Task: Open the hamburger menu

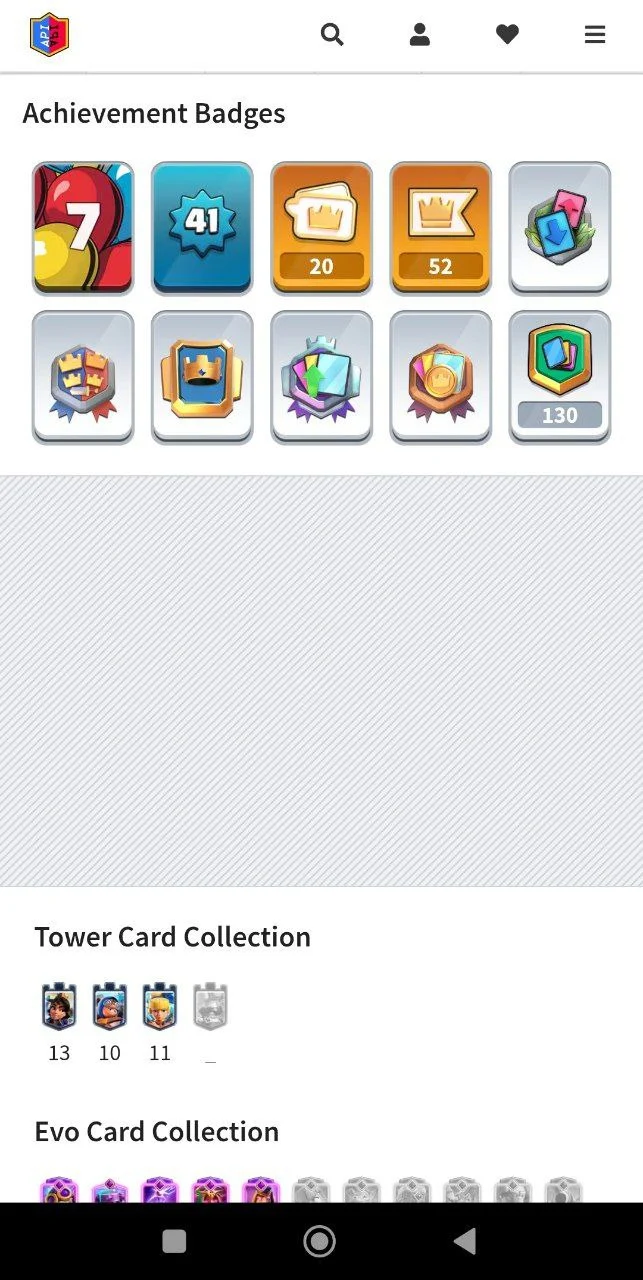Action: (595, 35)
